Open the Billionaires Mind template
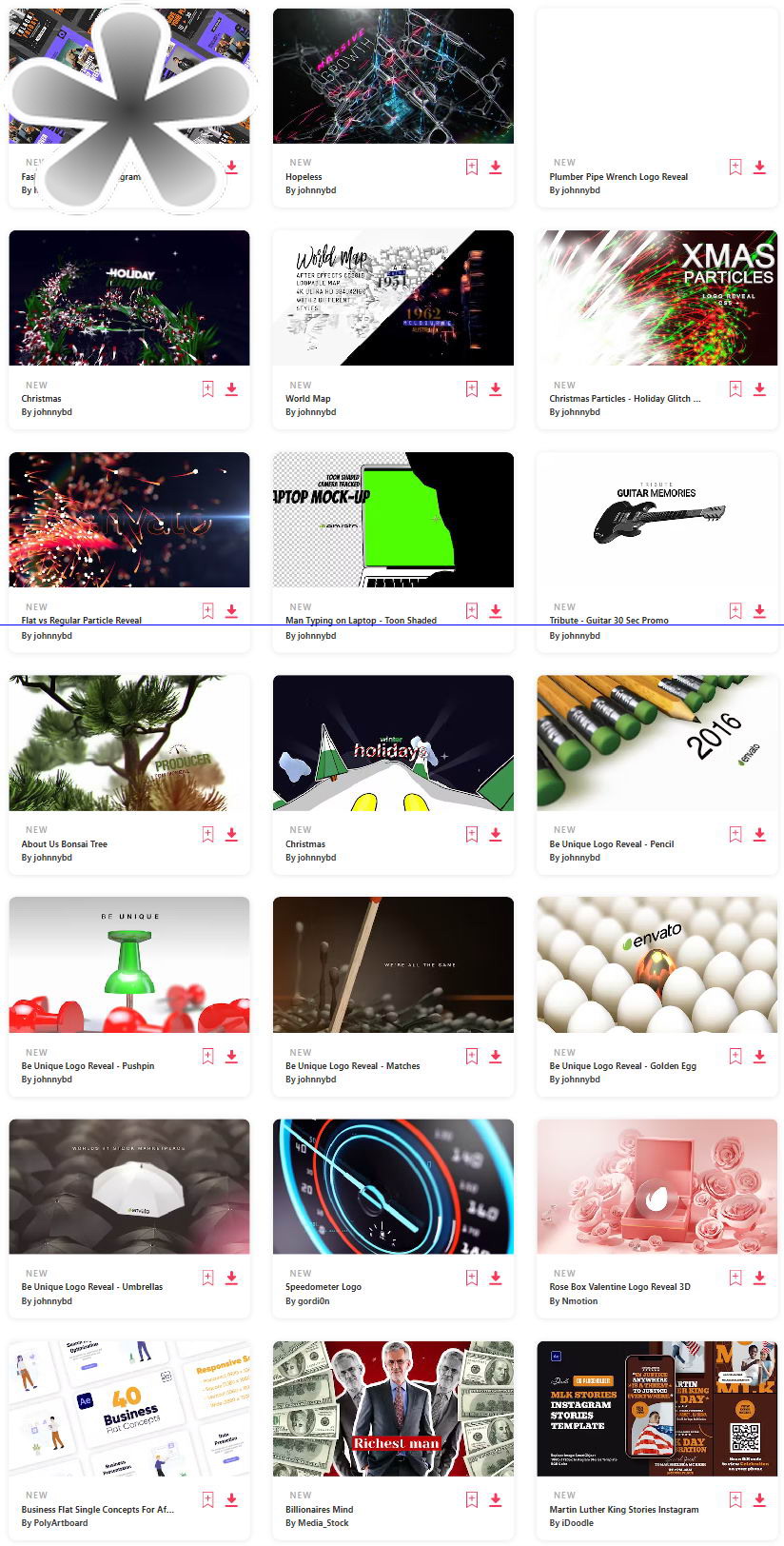784x1546 pixels. tap(393, 1409)
